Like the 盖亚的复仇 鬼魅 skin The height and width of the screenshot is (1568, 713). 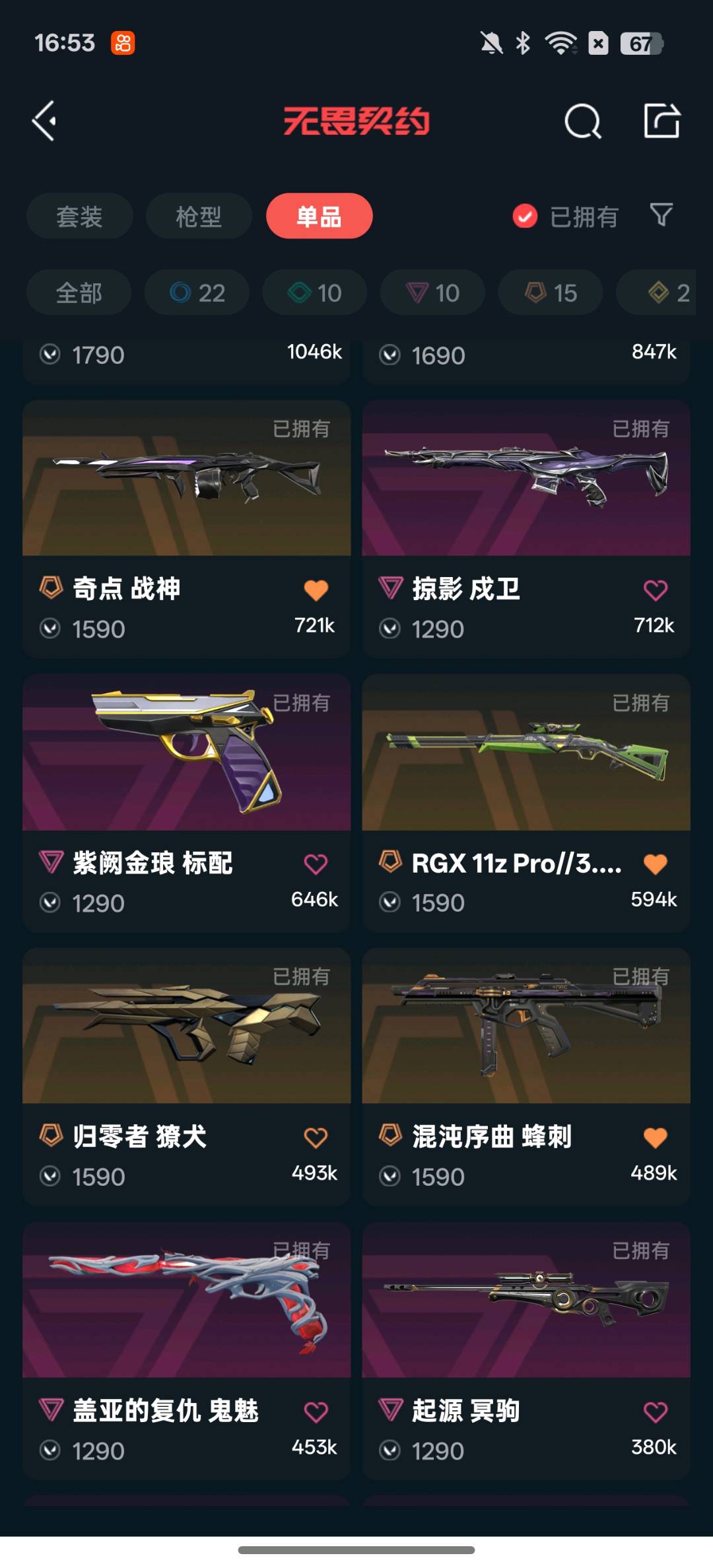316,1412
